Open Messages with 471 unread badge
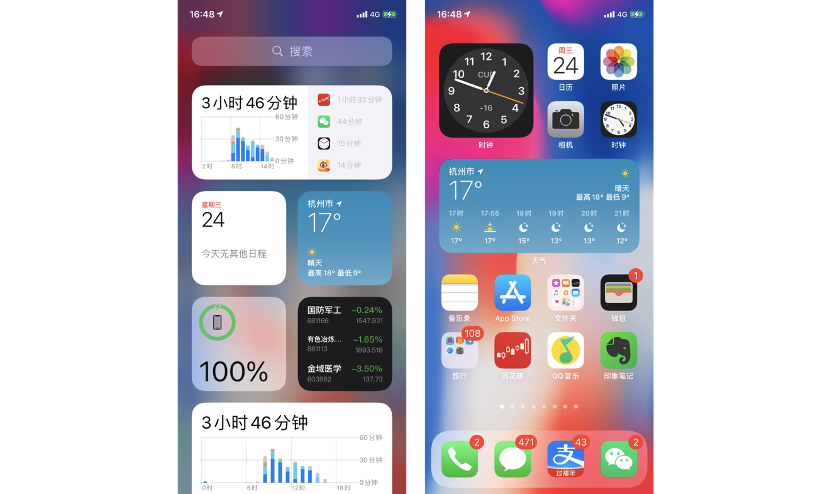The image size is (830, 494). (512, 459)
